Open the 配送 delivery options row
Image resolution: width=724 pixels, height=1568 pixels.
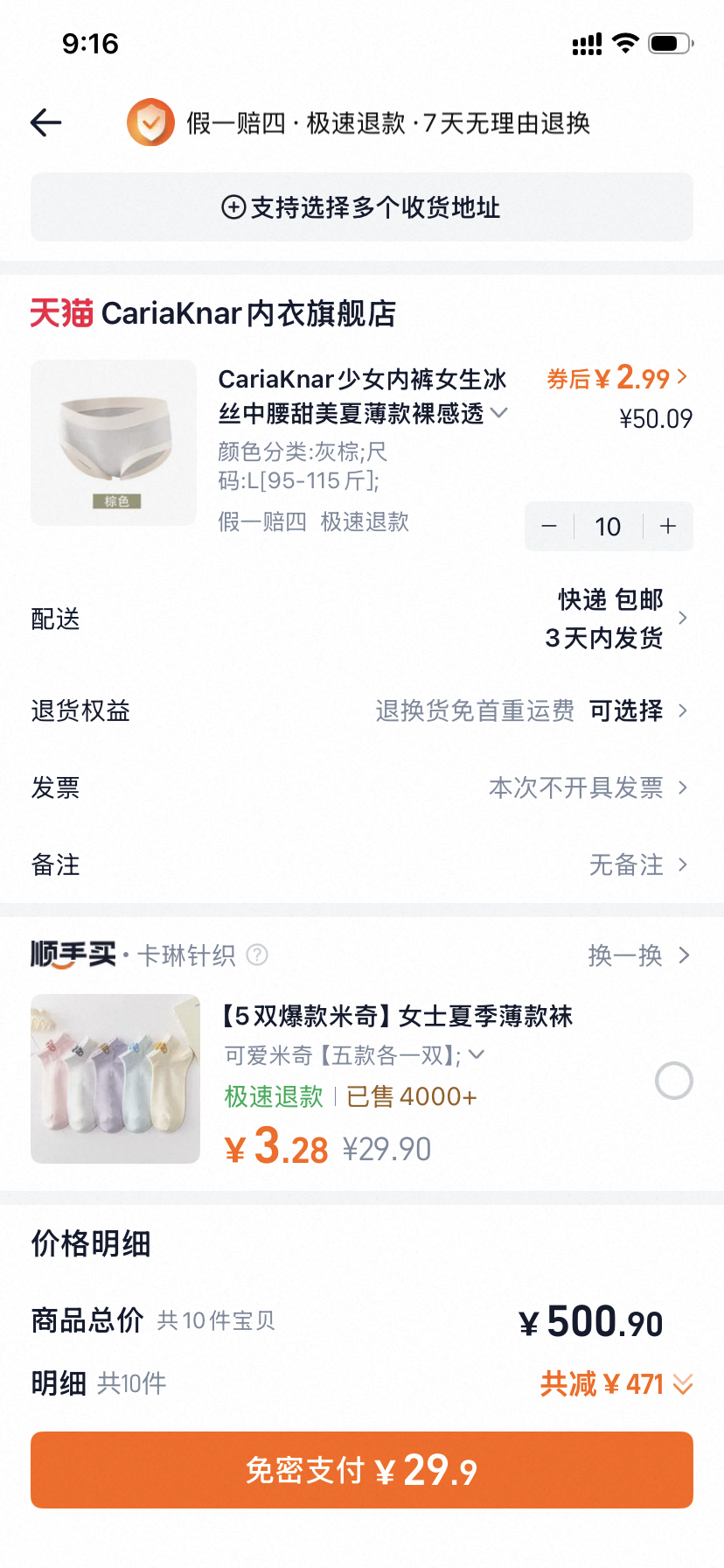point(362,619)
